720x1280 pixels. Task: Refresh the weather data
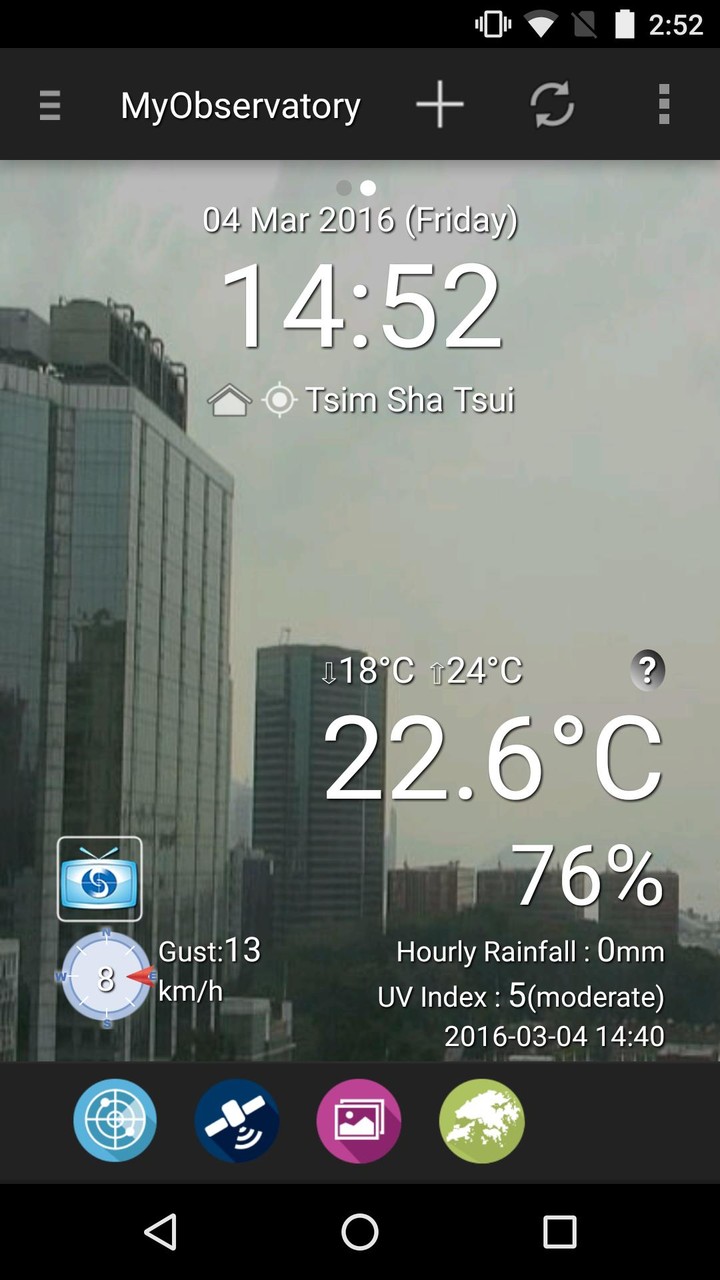click(x=550, y=104)
